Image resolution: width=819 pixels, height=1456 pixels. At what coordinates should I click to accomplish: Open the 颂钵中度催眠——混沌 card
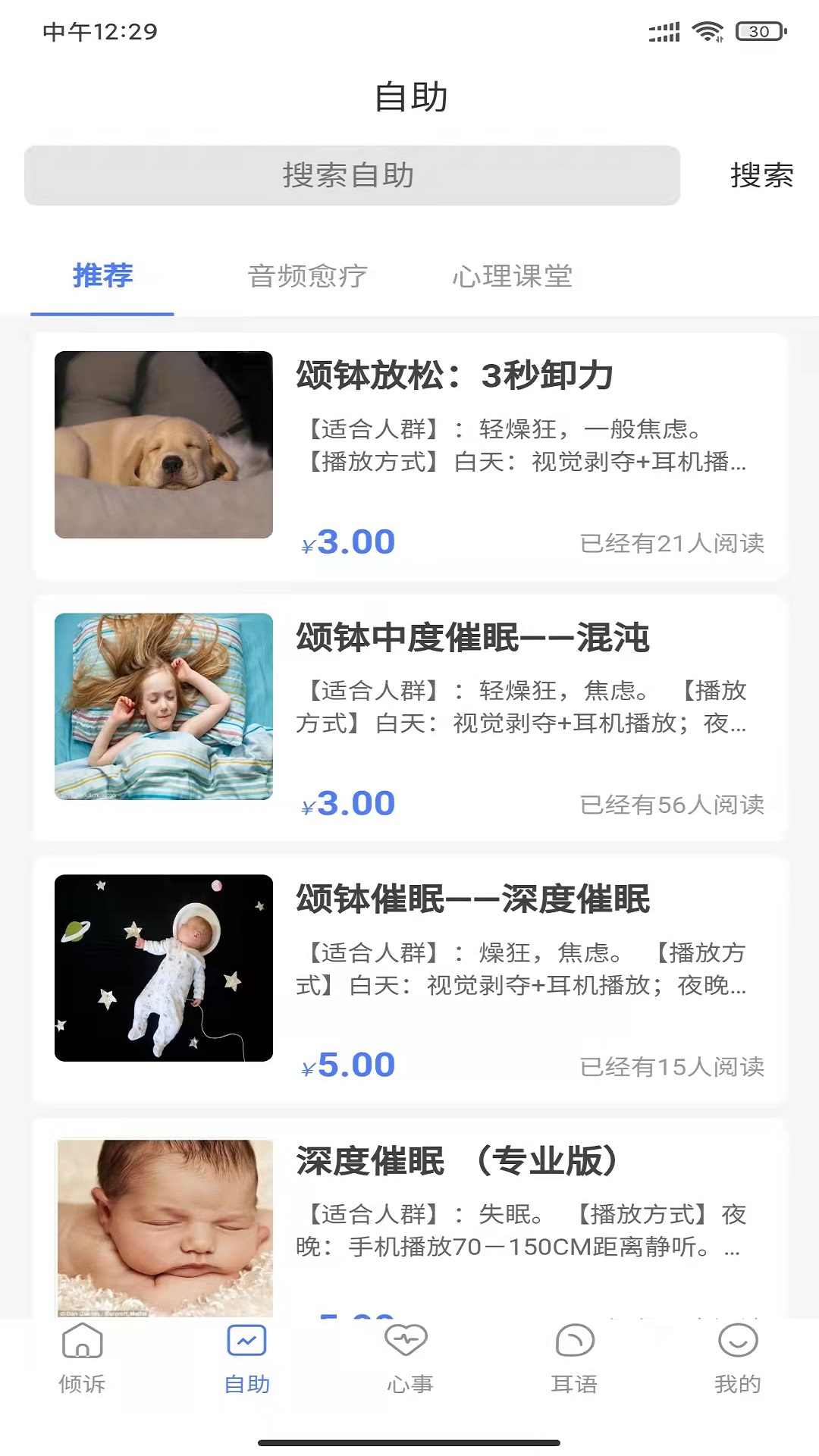point(410,718)
